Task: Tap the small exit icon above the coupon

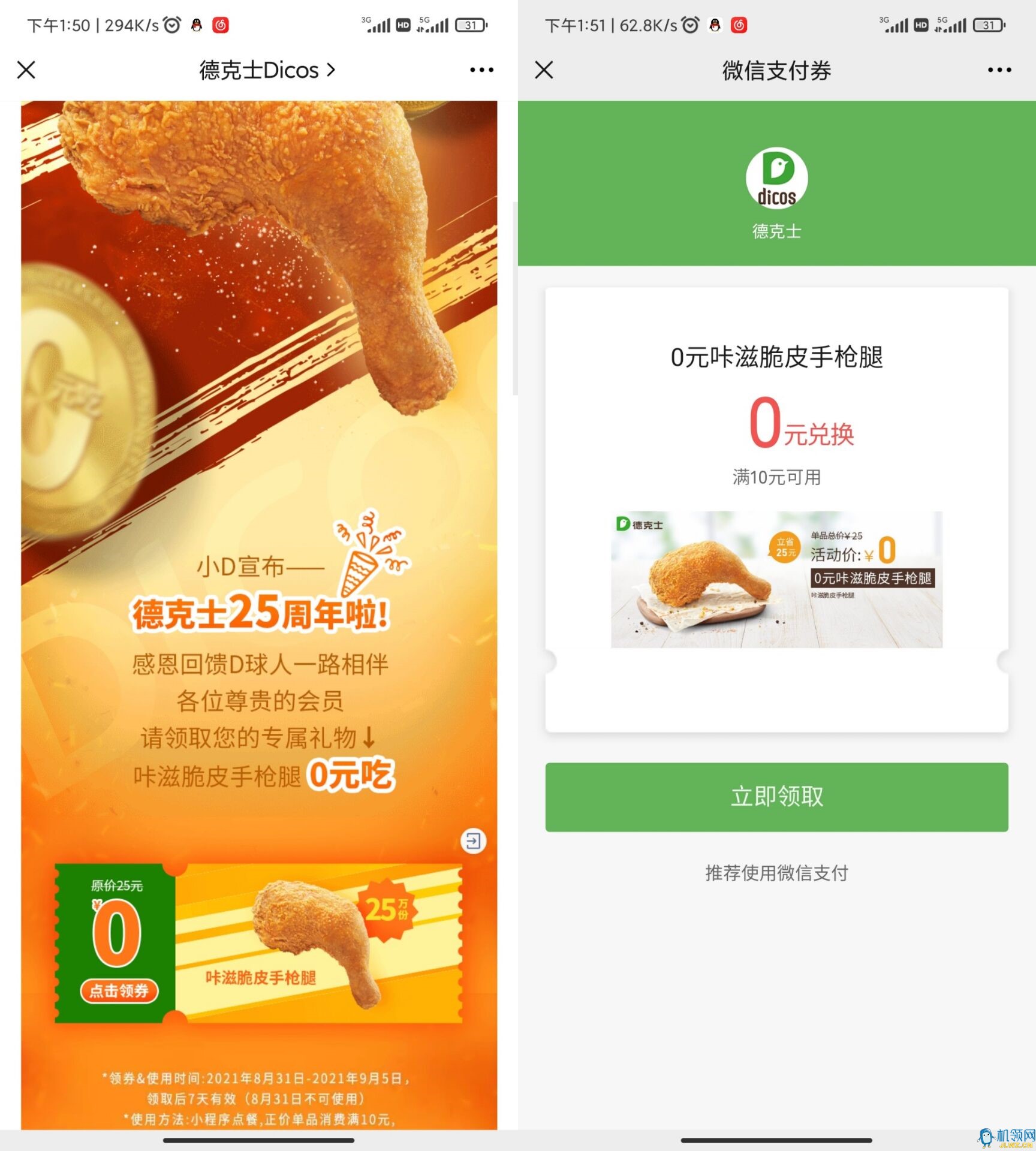Action: click(x=473, y=841)
